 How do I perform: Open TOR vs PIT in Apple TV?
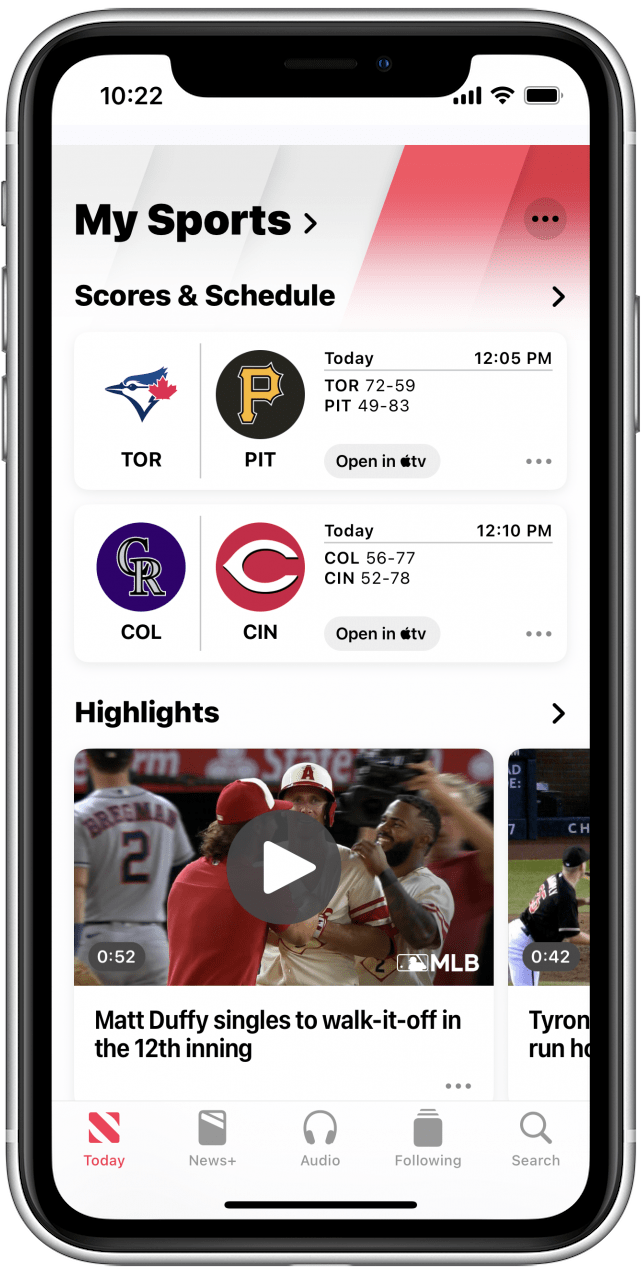[381, 461]
